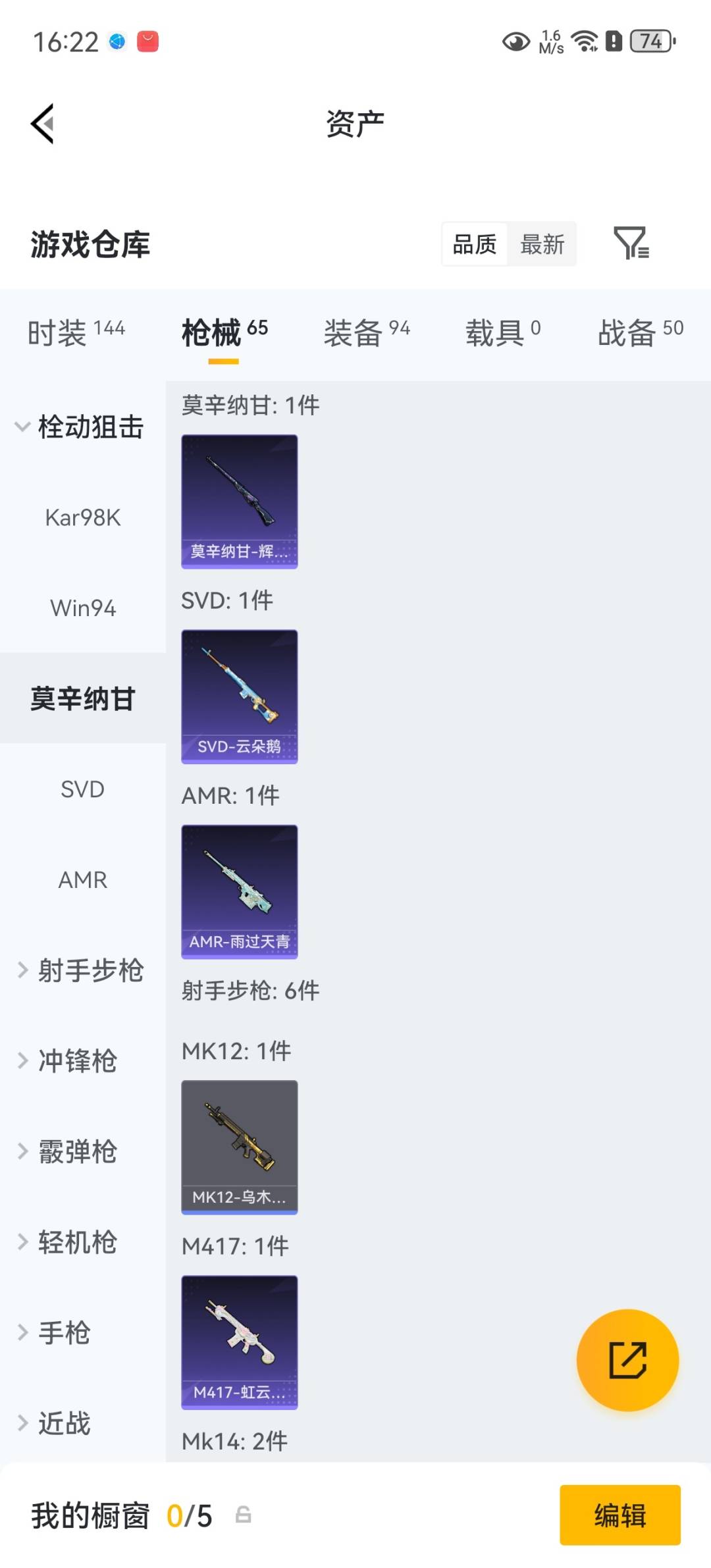
Task: Switch sorting to 最新
Action: click(542, 244)
